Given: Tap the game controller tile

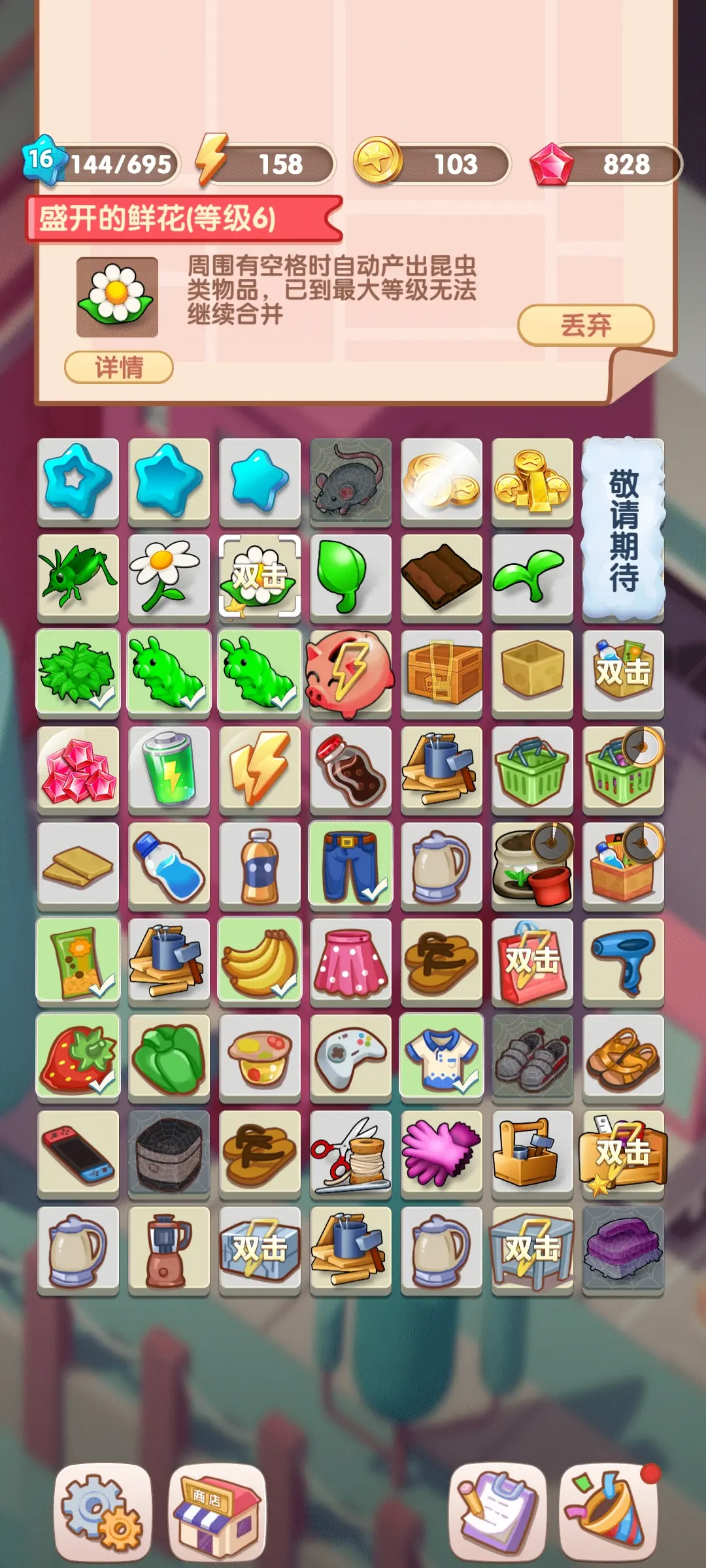Looking at the screenshot, I should 350,1056.
